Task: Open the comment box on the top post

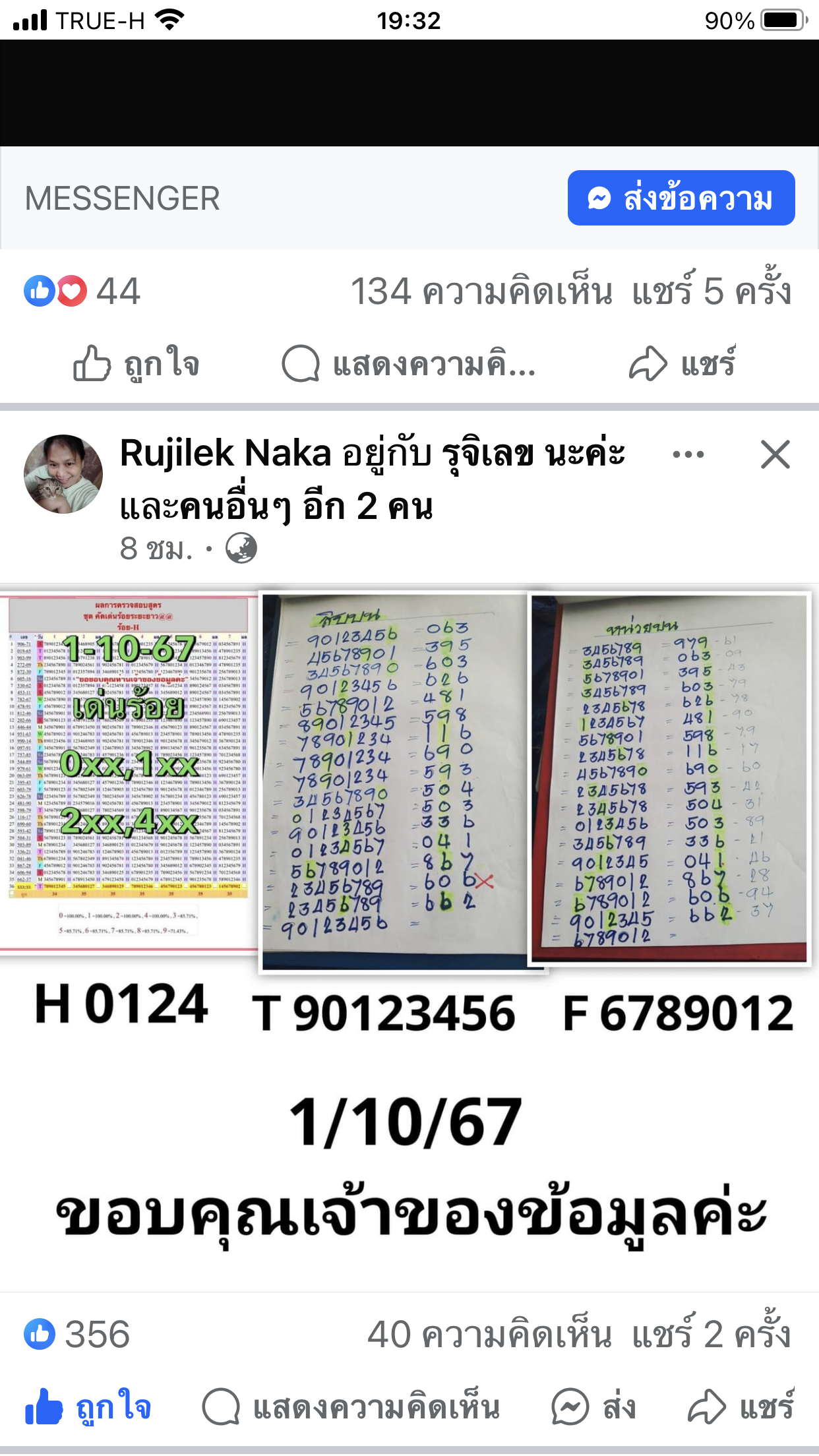Action: [x=409, y=363]
